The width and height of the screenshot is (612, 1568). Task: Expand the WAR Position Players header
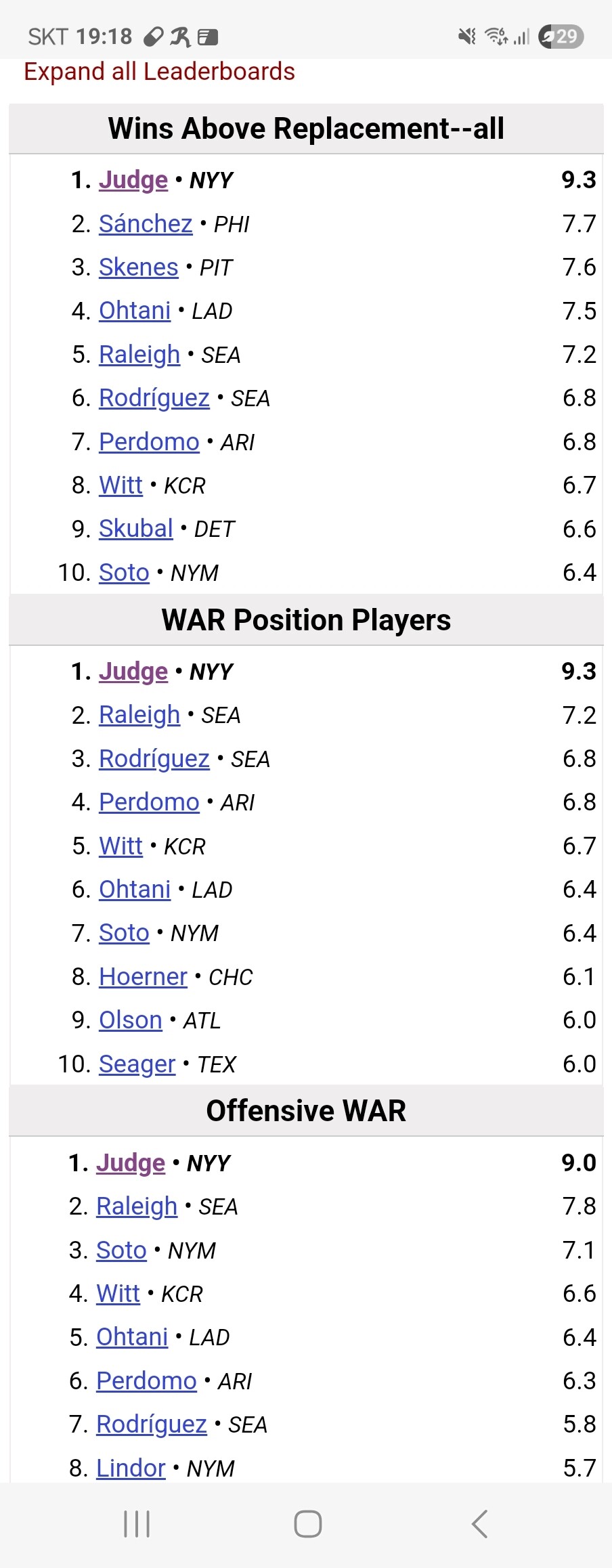[x=306, y=620]
